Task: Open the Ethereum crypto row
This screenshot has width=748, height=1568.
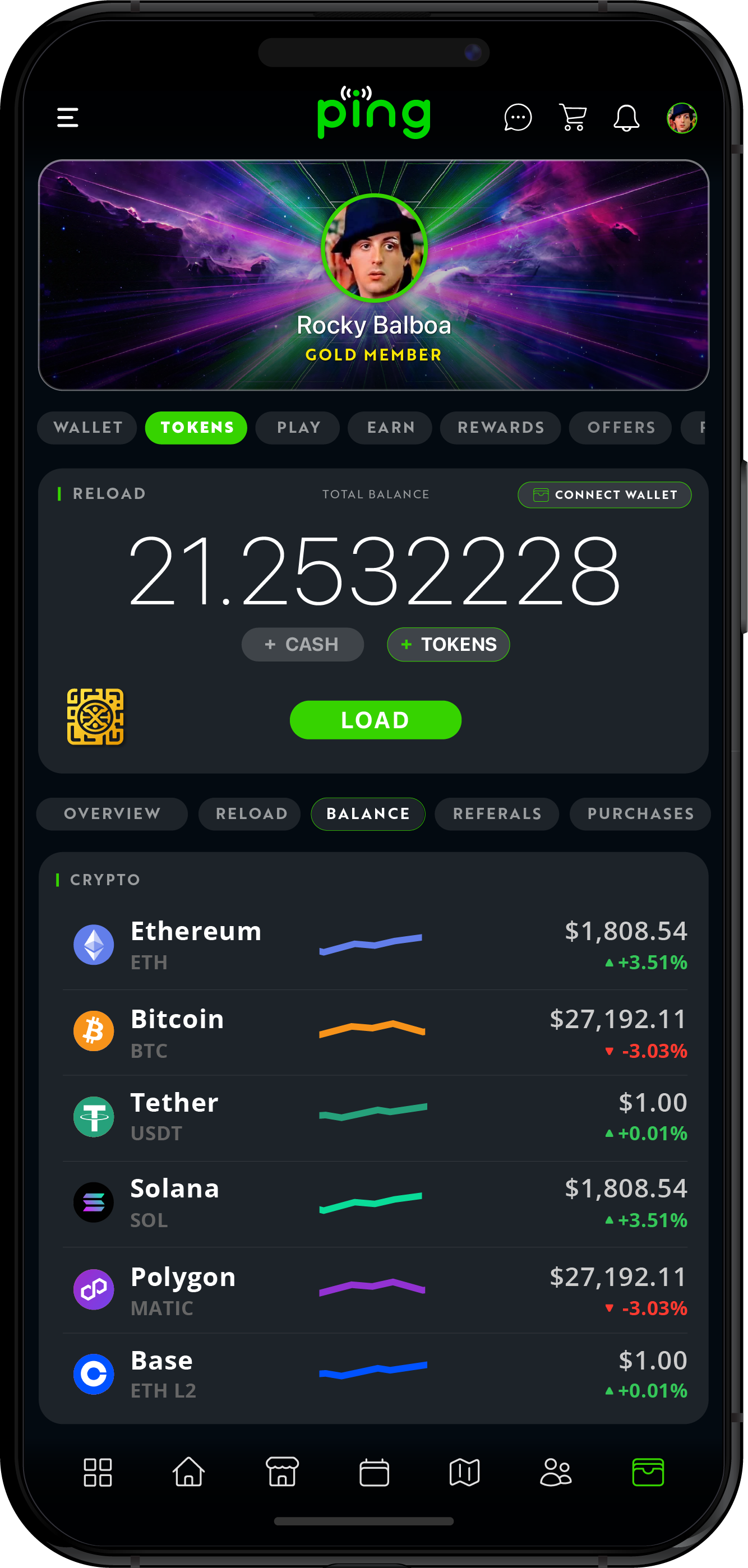Action: click(x=375, y=945)
